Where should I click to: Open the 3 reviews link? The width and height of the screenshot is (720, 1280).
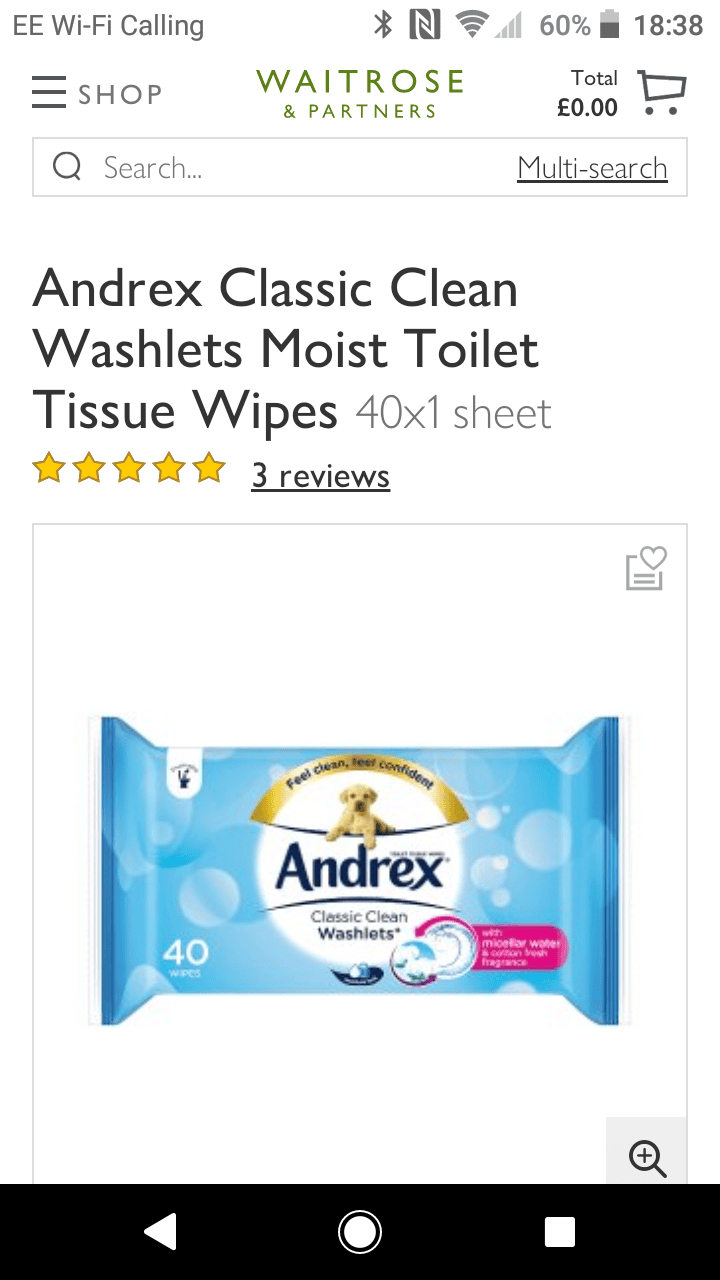coord(320,476)
